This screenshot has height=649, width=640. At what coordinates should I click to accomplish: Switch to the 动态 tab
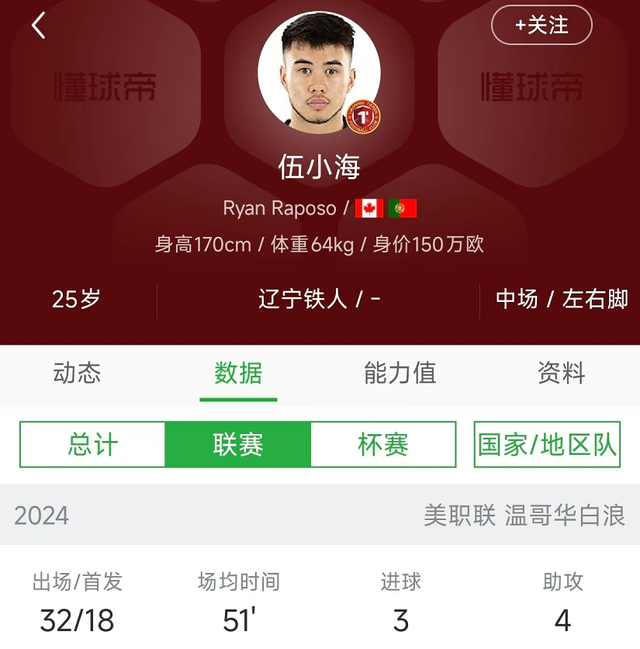(77, 373)
